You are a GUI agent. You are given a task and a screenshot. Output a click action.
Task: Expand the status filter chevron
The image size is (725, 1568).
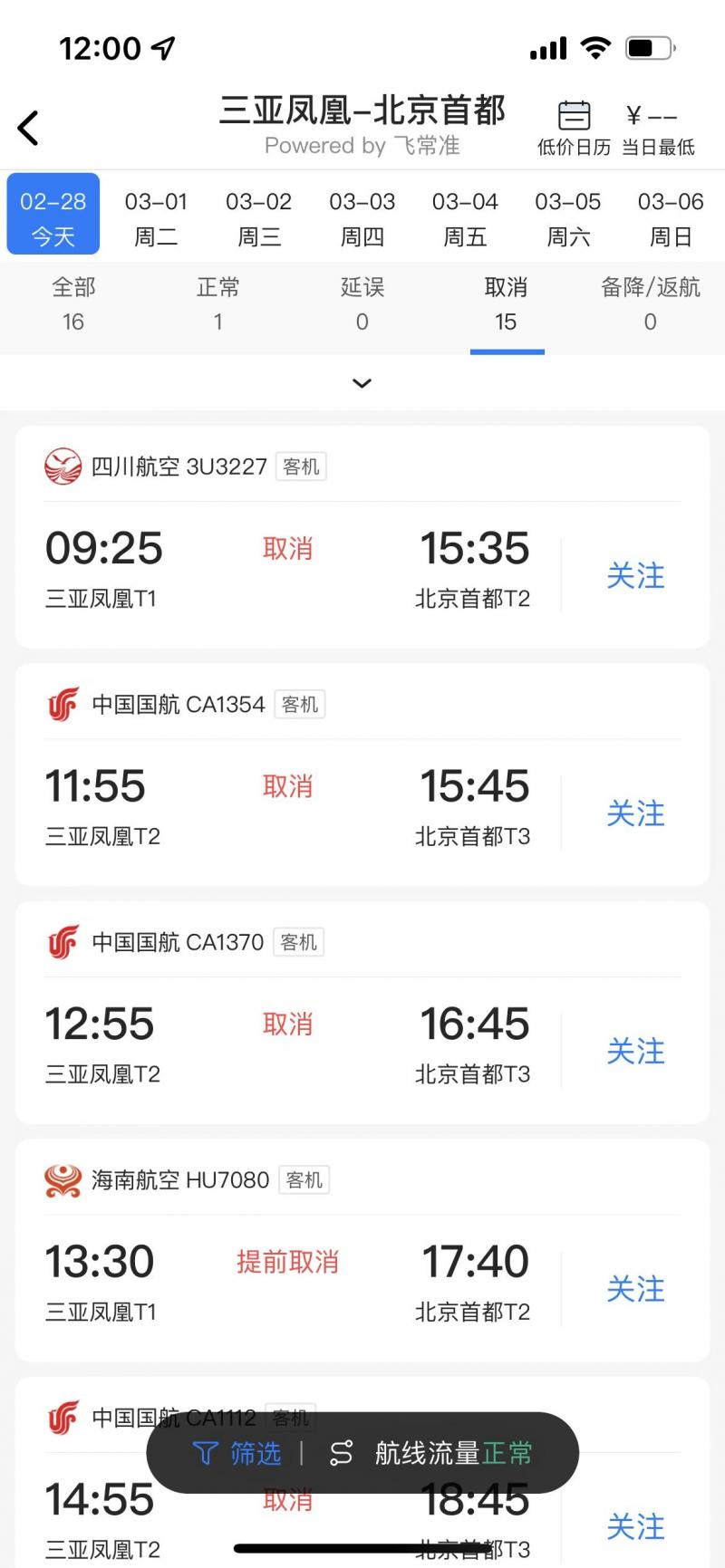tap(362, 383)
